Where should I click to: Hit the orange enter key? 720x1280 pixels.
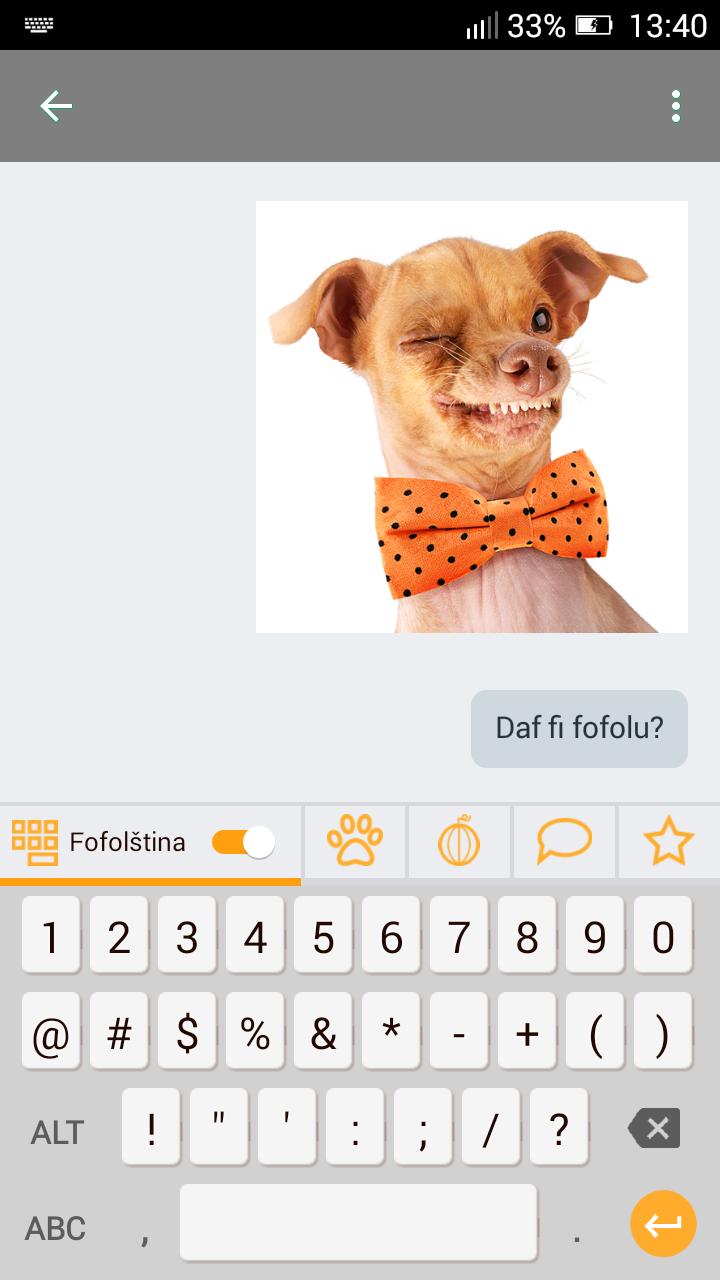pyautogui.click(x=663, y=1223)
